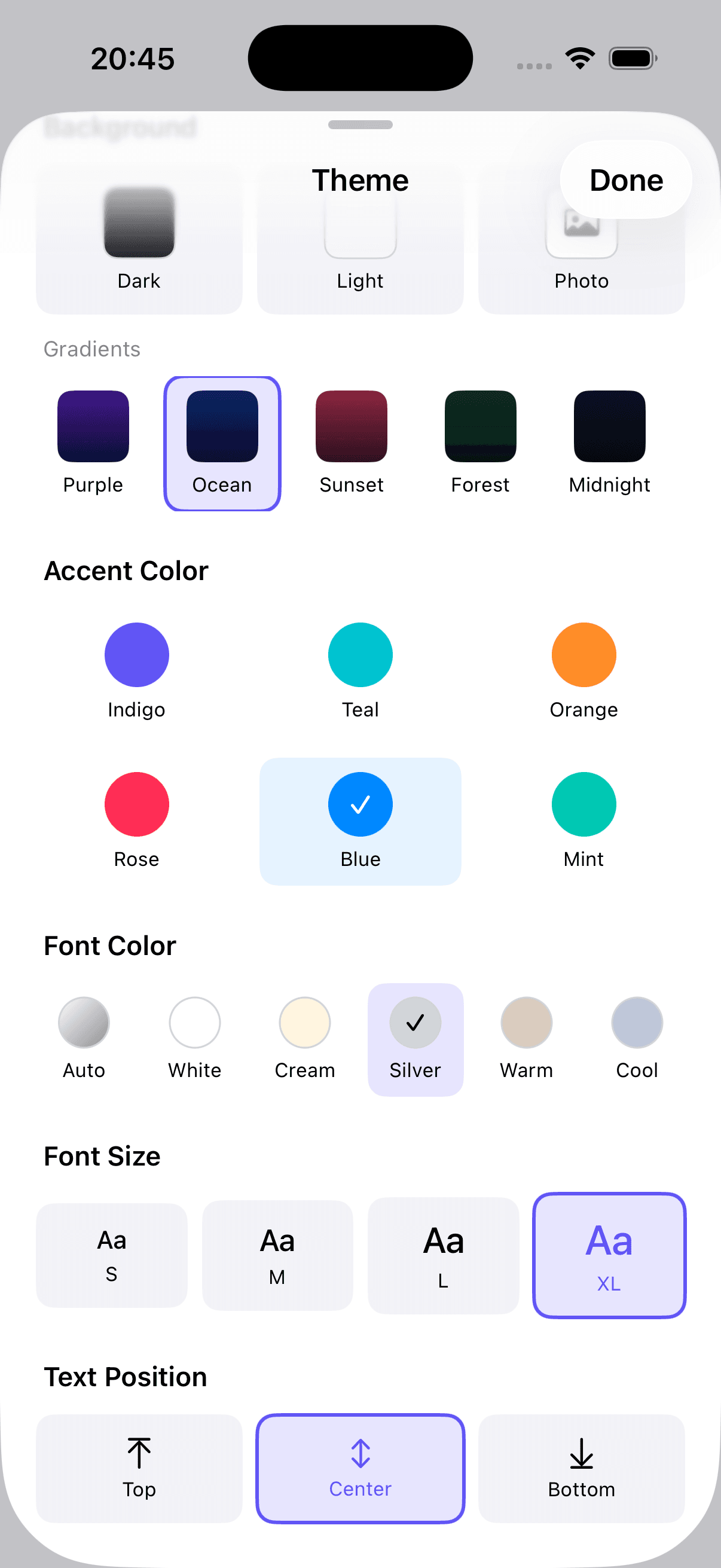
Task: Select the Warm font color
Action: [526, 1023]
